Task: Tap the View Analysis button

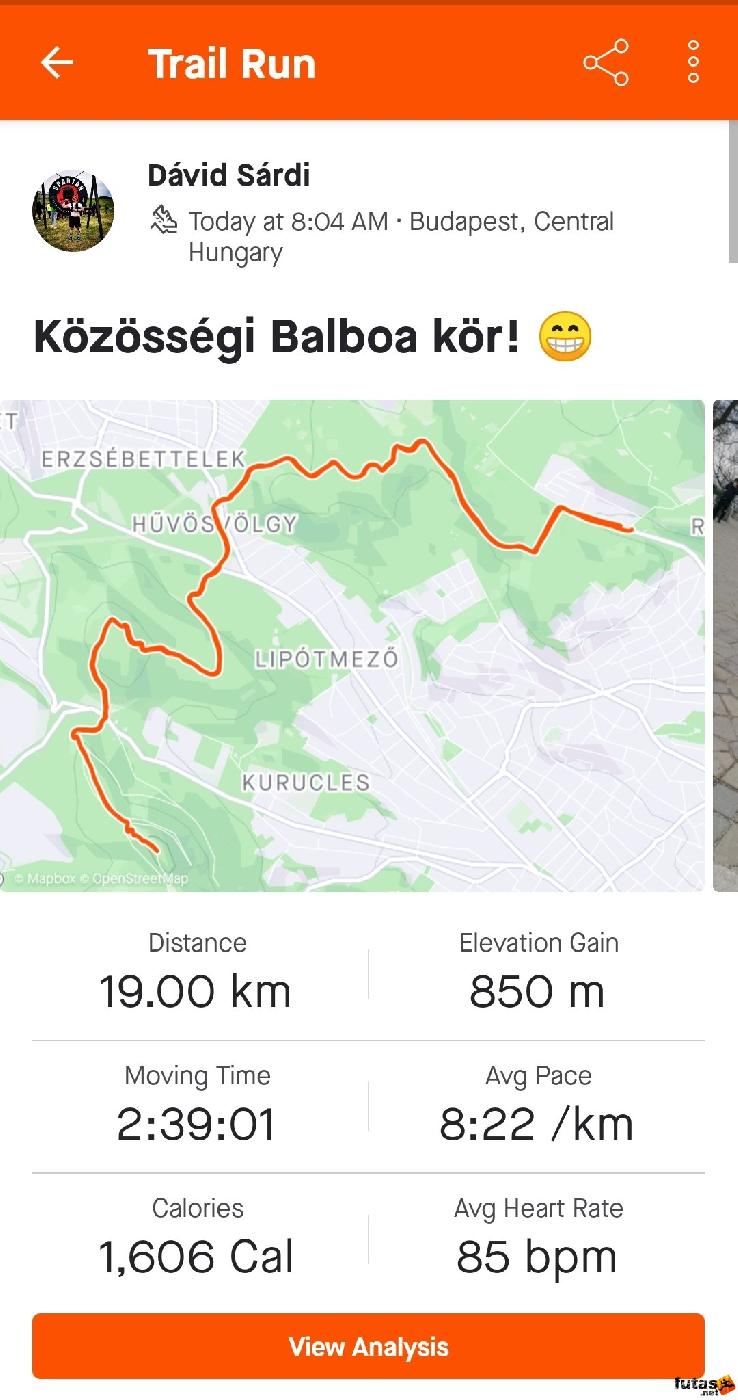Action: click(x=368, y=1346)
